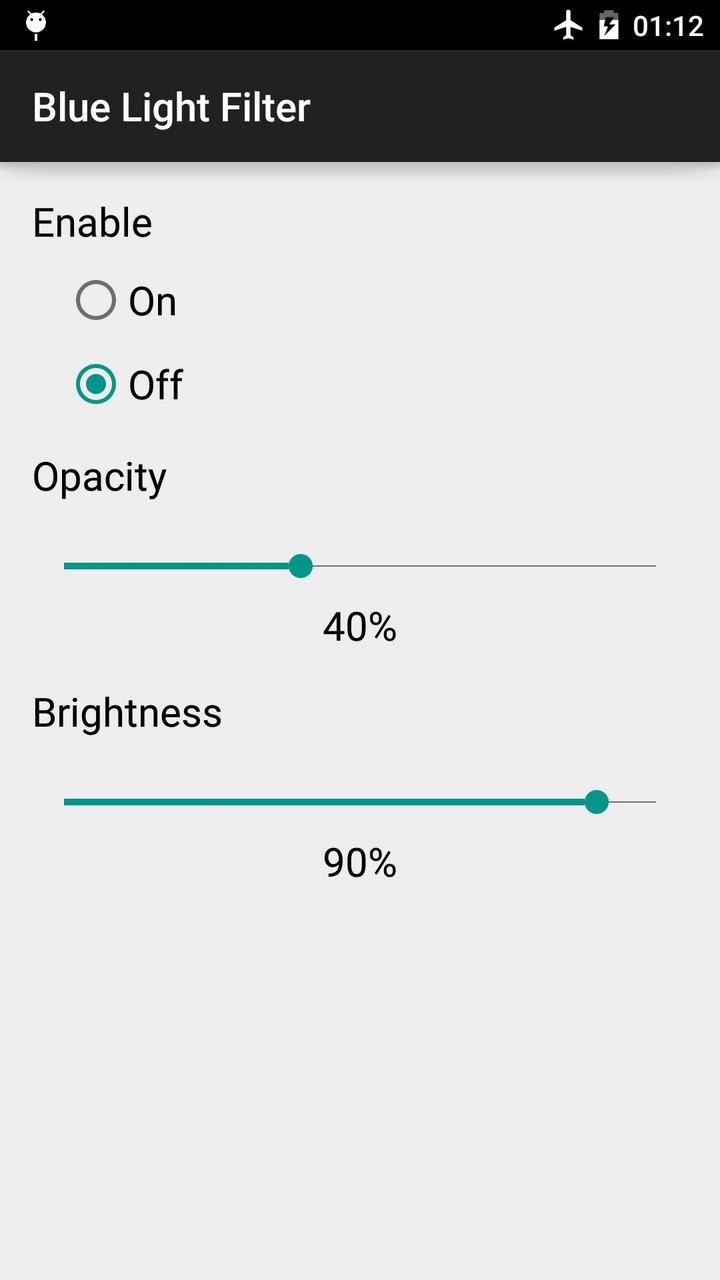Tap the 40% opacity value text

click(359, 628)
